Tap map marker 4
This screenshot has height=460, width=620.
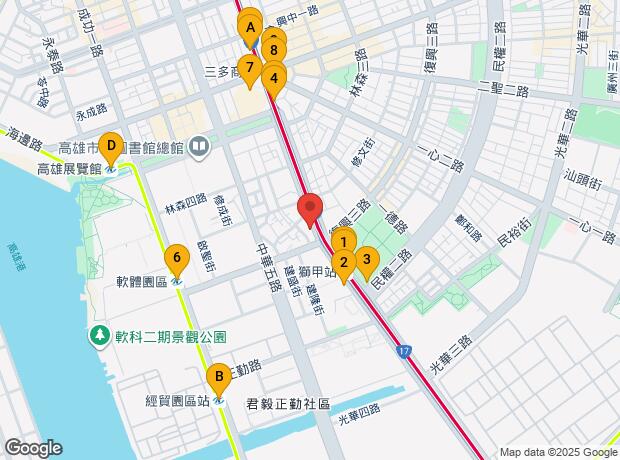pos(274,78)
